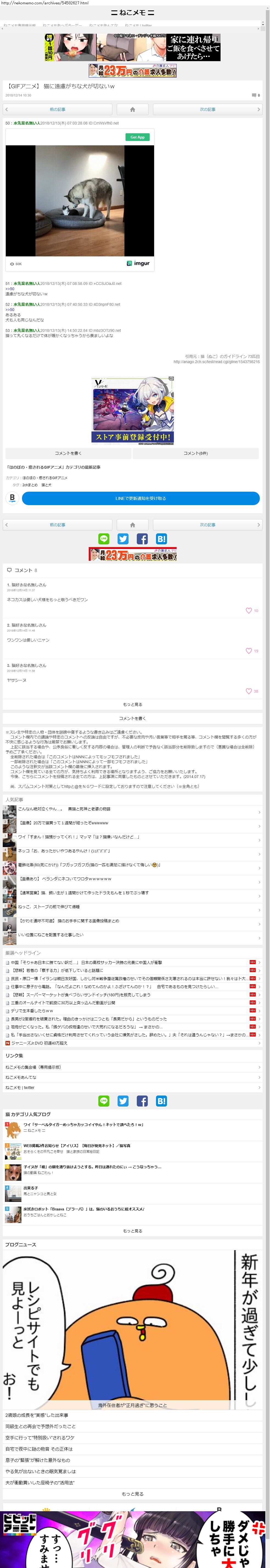Open the 2chまとめ tag link
Screen dimensions: 270x1568
[x=30, y=485]
